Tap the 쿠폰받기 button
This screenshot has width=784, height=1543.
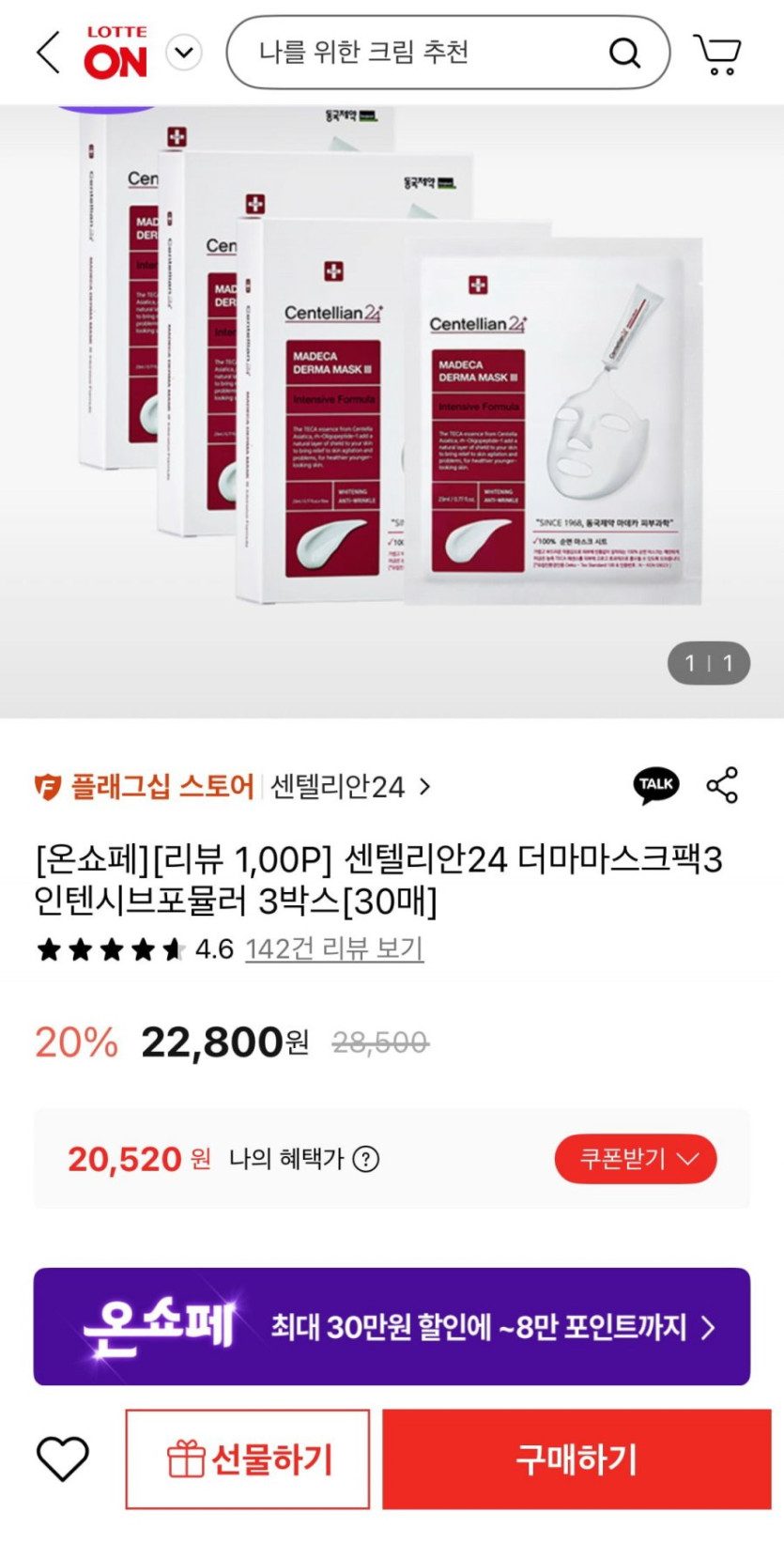[636, 1159]
